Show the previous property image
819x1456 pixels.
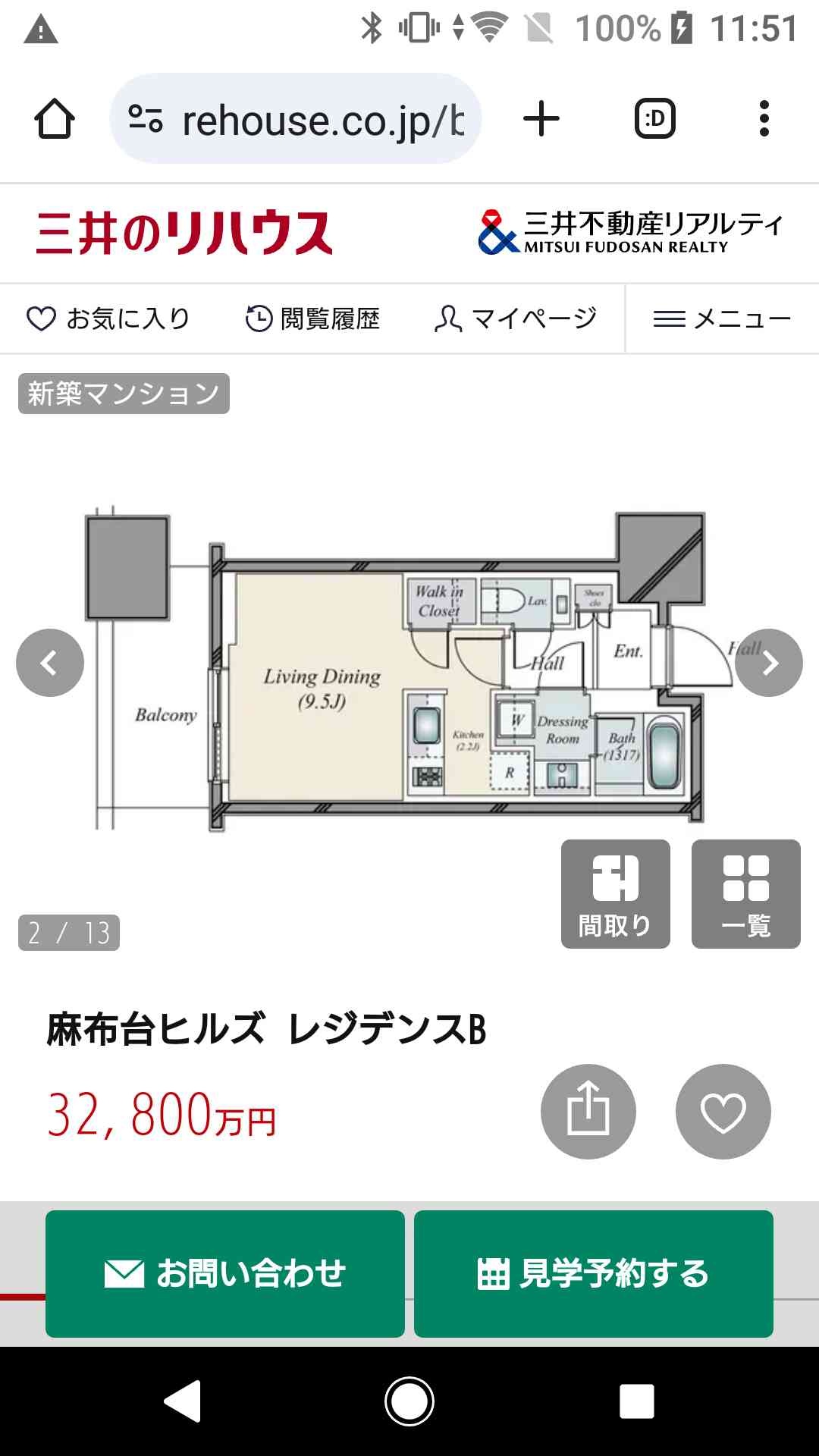[50, 663]
